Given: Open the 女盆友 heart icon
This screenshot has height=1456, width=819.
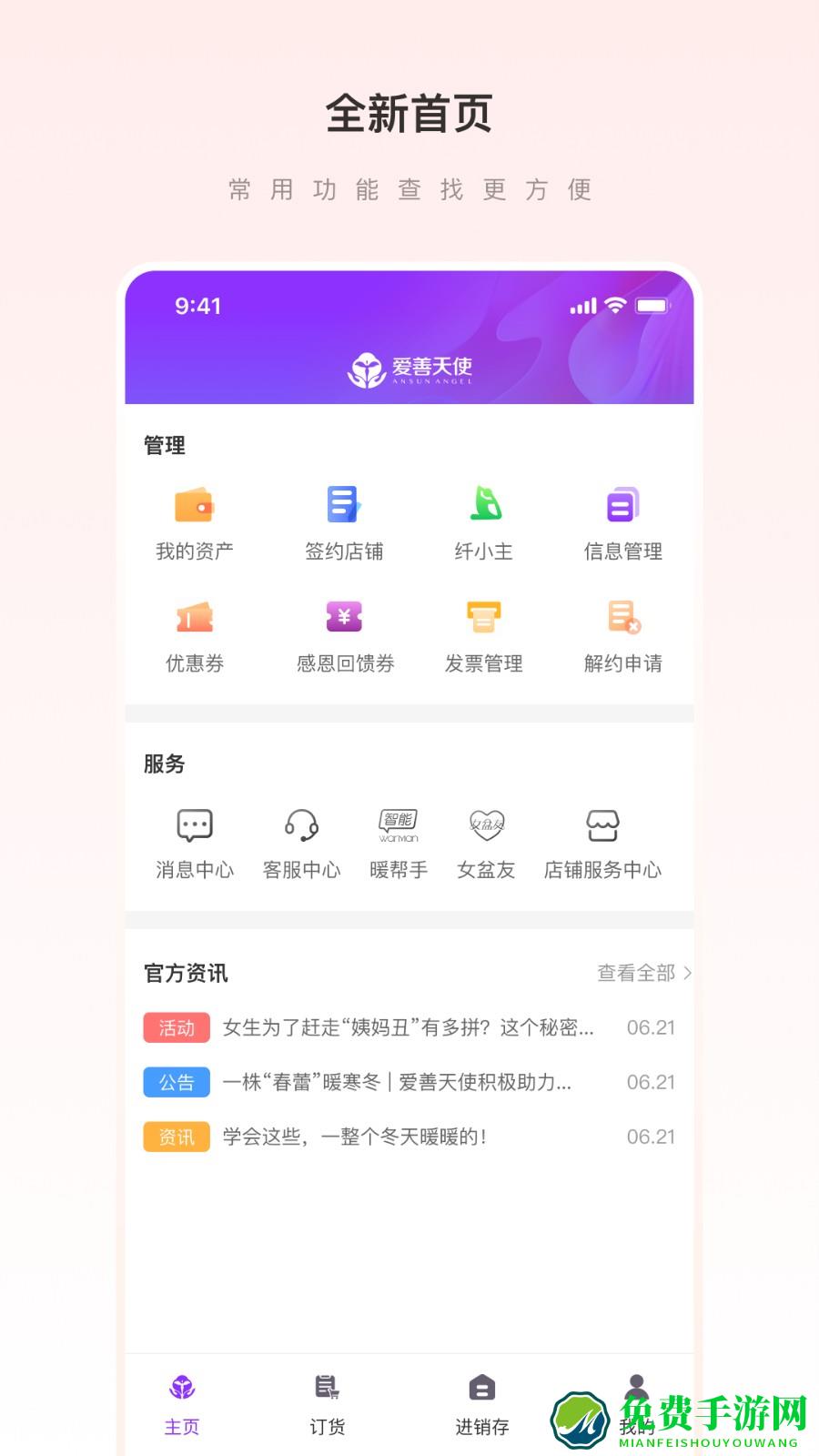Looking at the screenshot, I should (486, 826).
